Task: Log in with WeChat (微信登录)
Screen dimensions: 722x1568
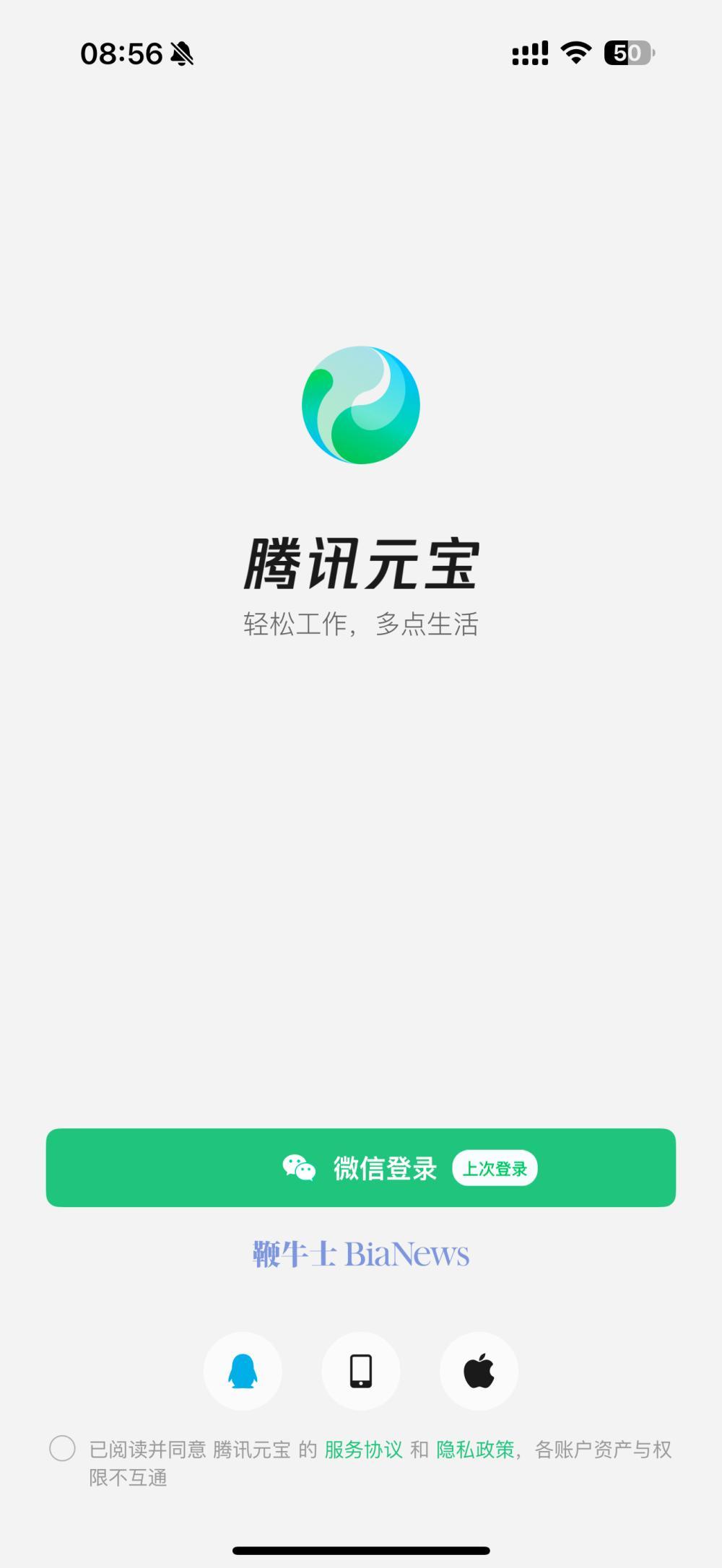Action: click(x=361, y=1167)
